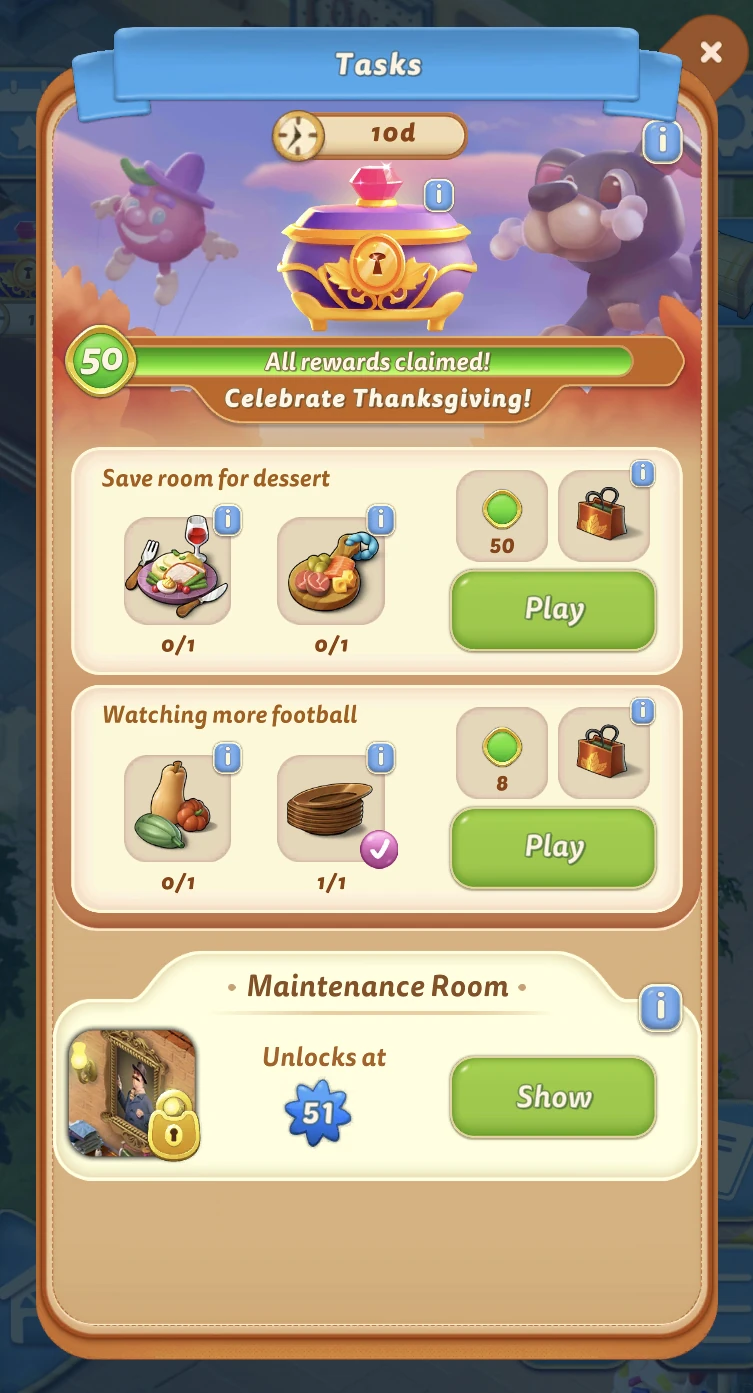Play the Save room for dessert task
Viewport: 753px width, 1393px height.
pyautogui.click(x=553, y=610)
